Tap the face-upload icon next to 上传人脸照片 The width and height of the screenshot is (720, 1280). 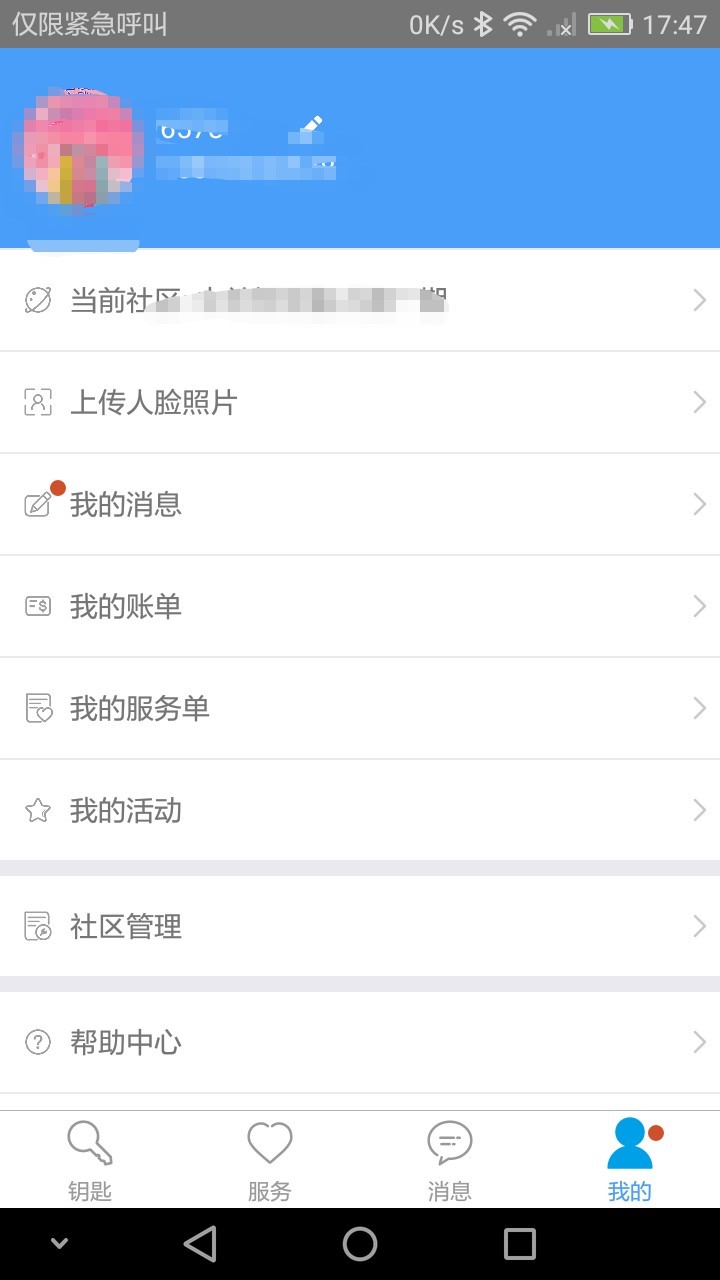tap(38, 402)
